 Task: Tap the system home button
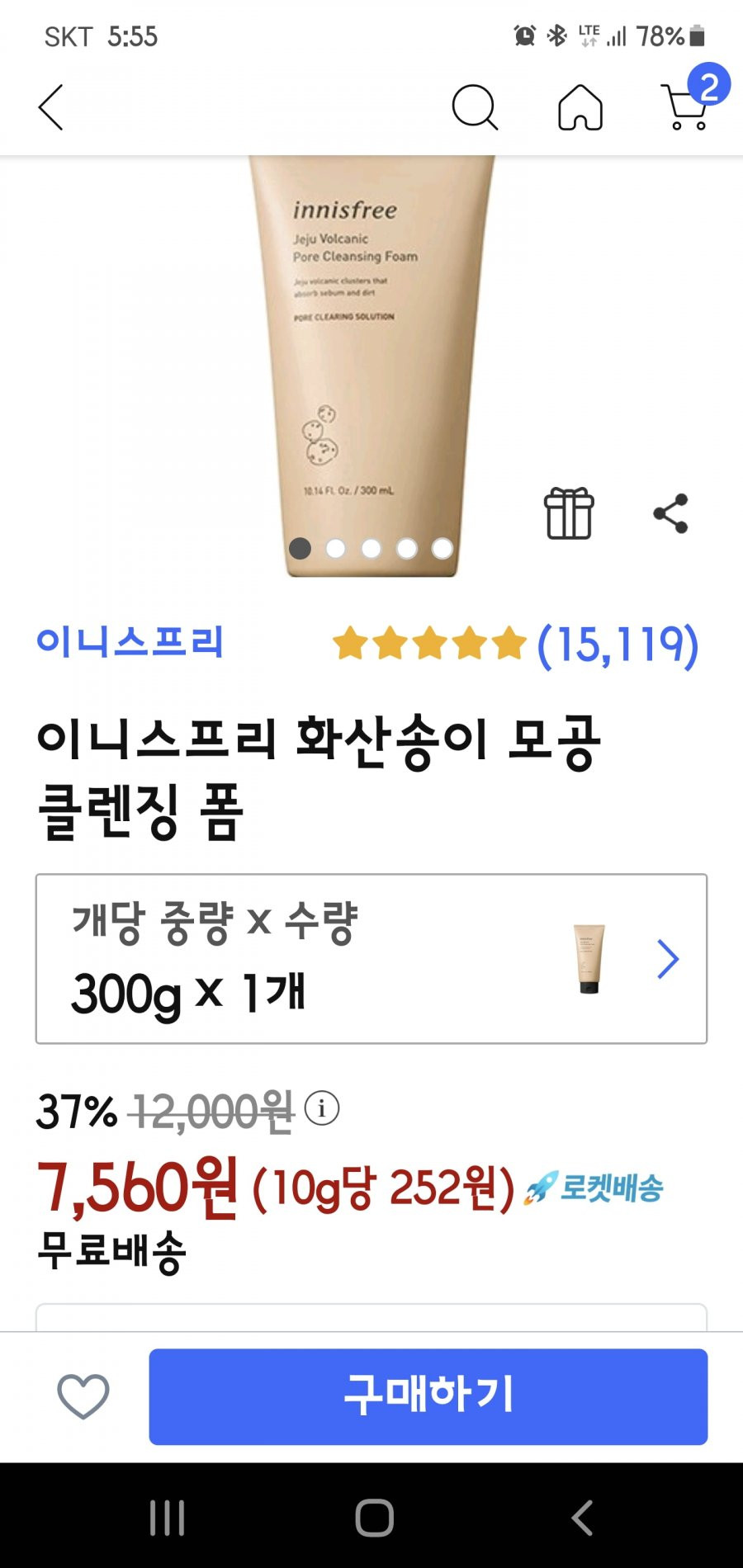pos(374,1517)
